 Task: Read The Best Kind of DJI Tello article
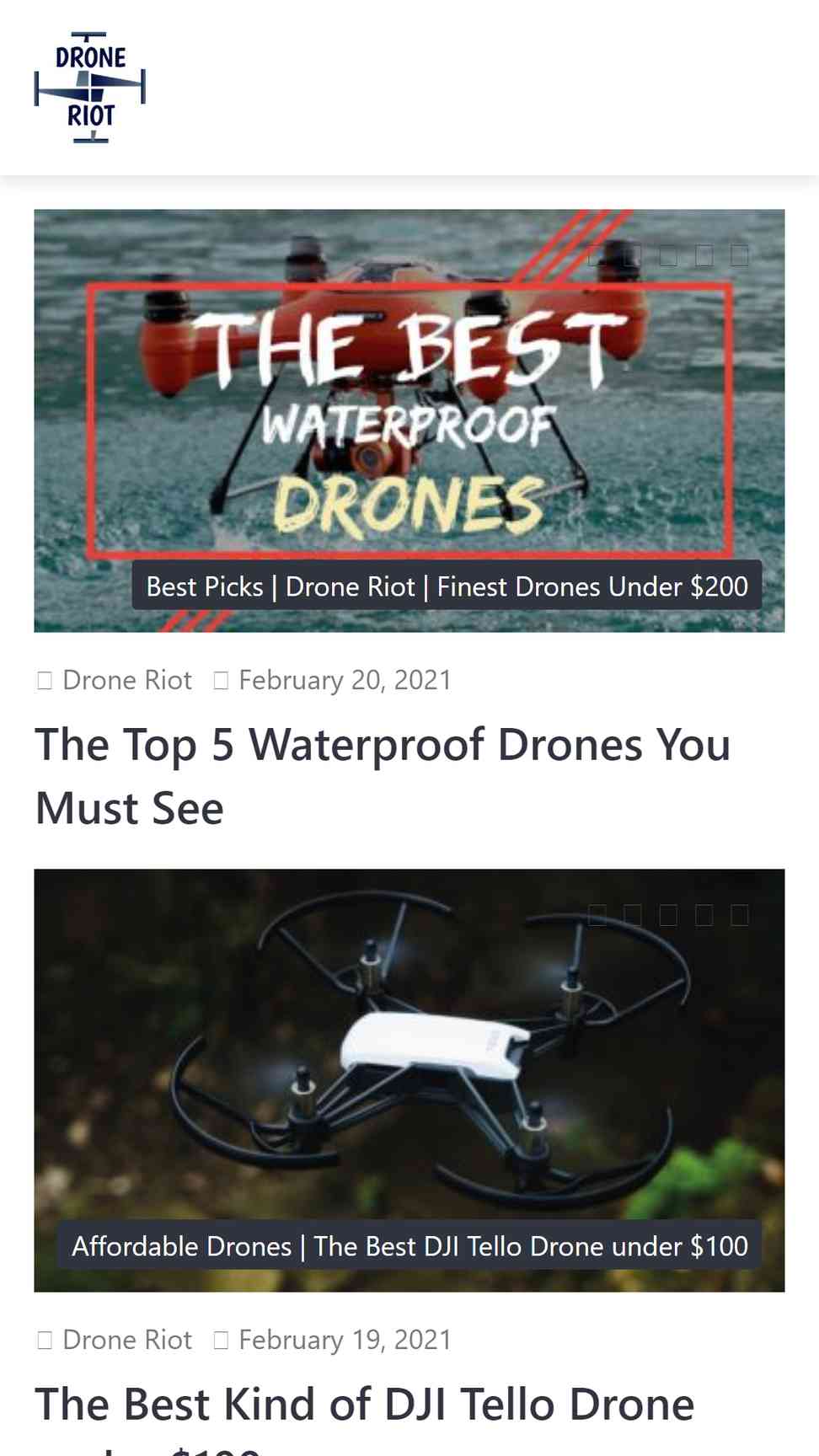tap(365, 1417)
